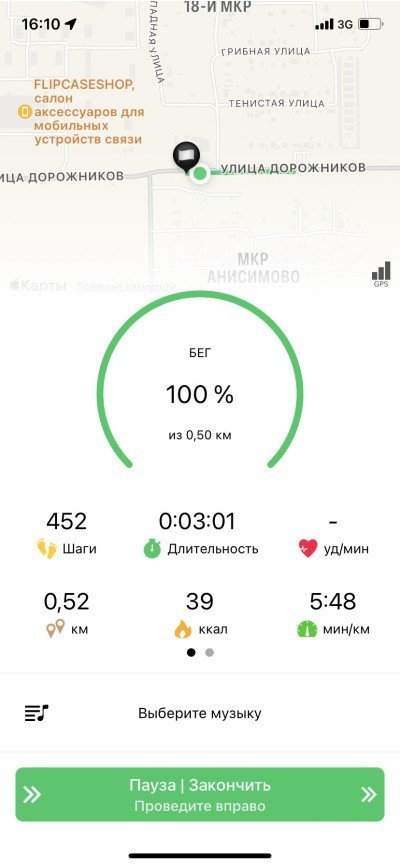This screenshot has width=400, height=866.
Task: Open the Правовые документы link on the map
Action: pyautogui.click(x=127, y=287)
